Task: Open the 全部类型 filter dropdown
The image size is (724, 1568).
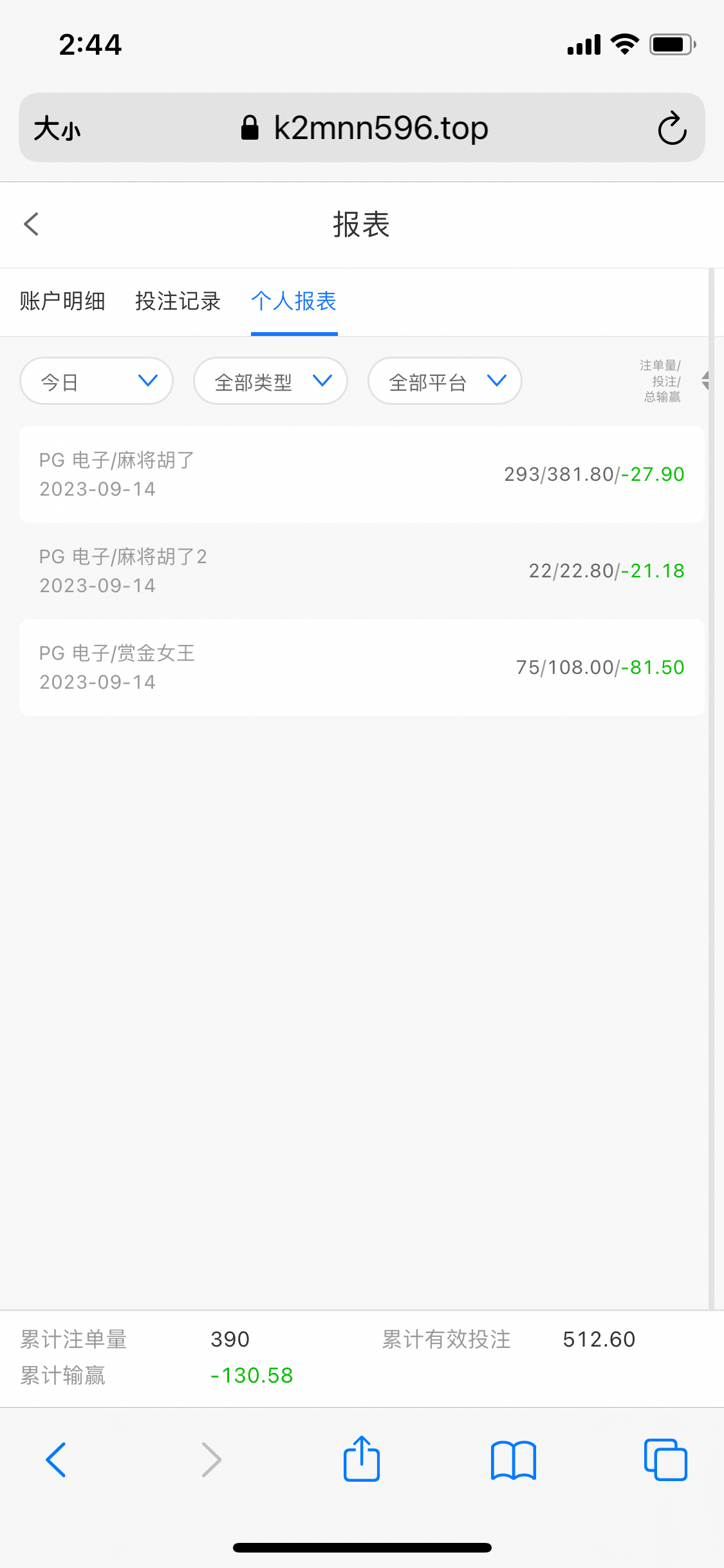Action: point(270,382)
